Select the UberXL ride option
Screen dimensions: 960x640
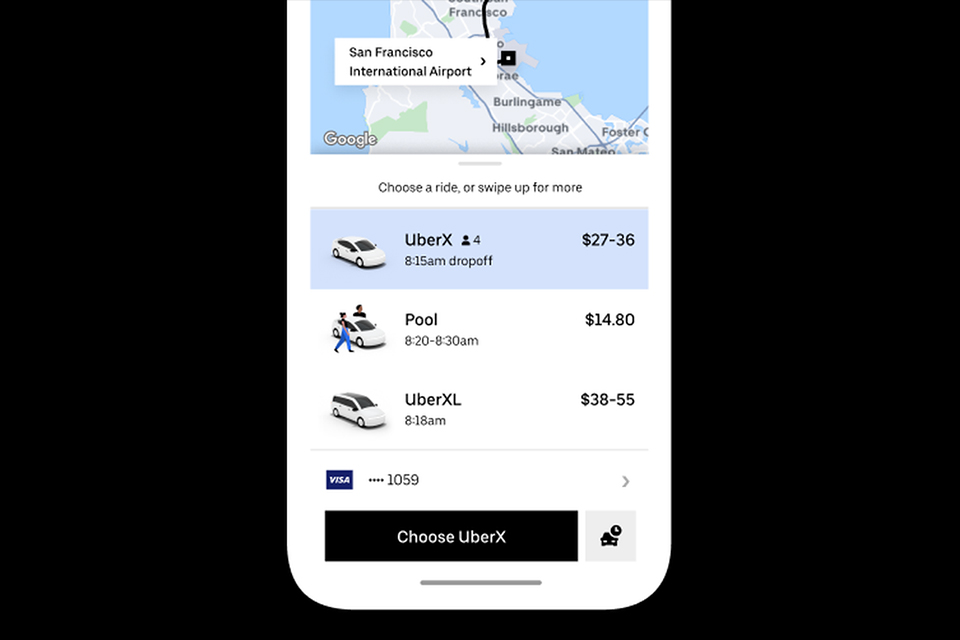point(478,409)
